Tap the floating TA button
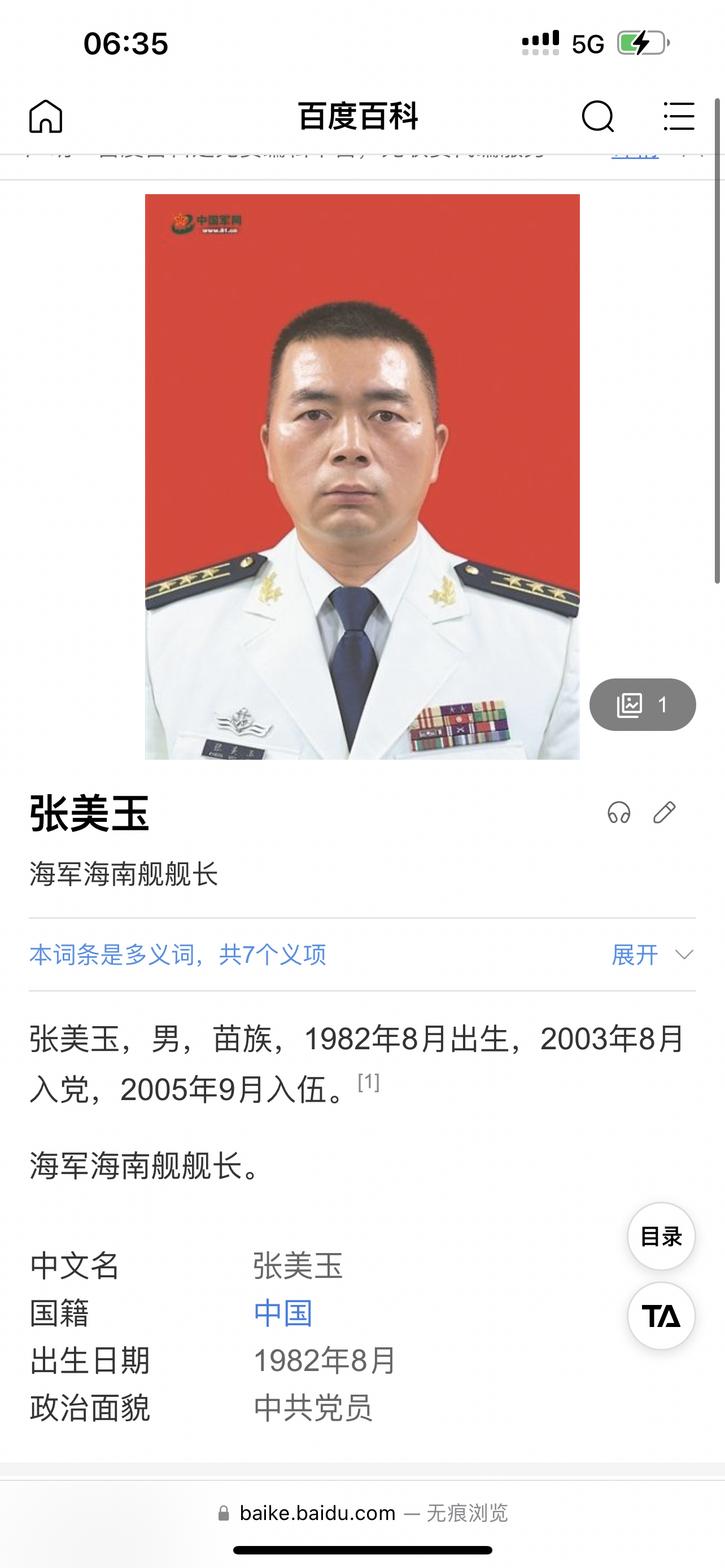 tap(661, 1316)
